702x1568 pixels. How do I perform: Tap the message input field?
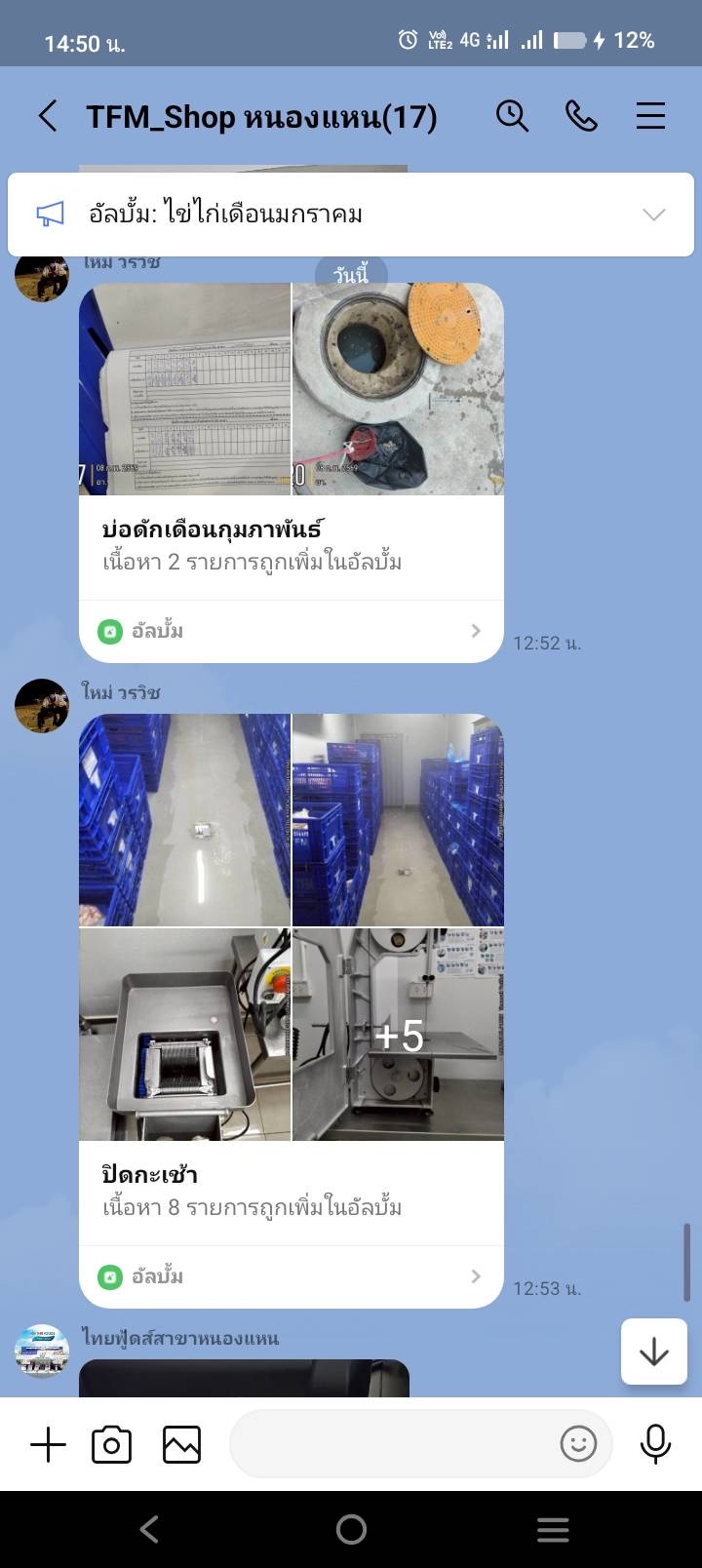pos(390,1444)
